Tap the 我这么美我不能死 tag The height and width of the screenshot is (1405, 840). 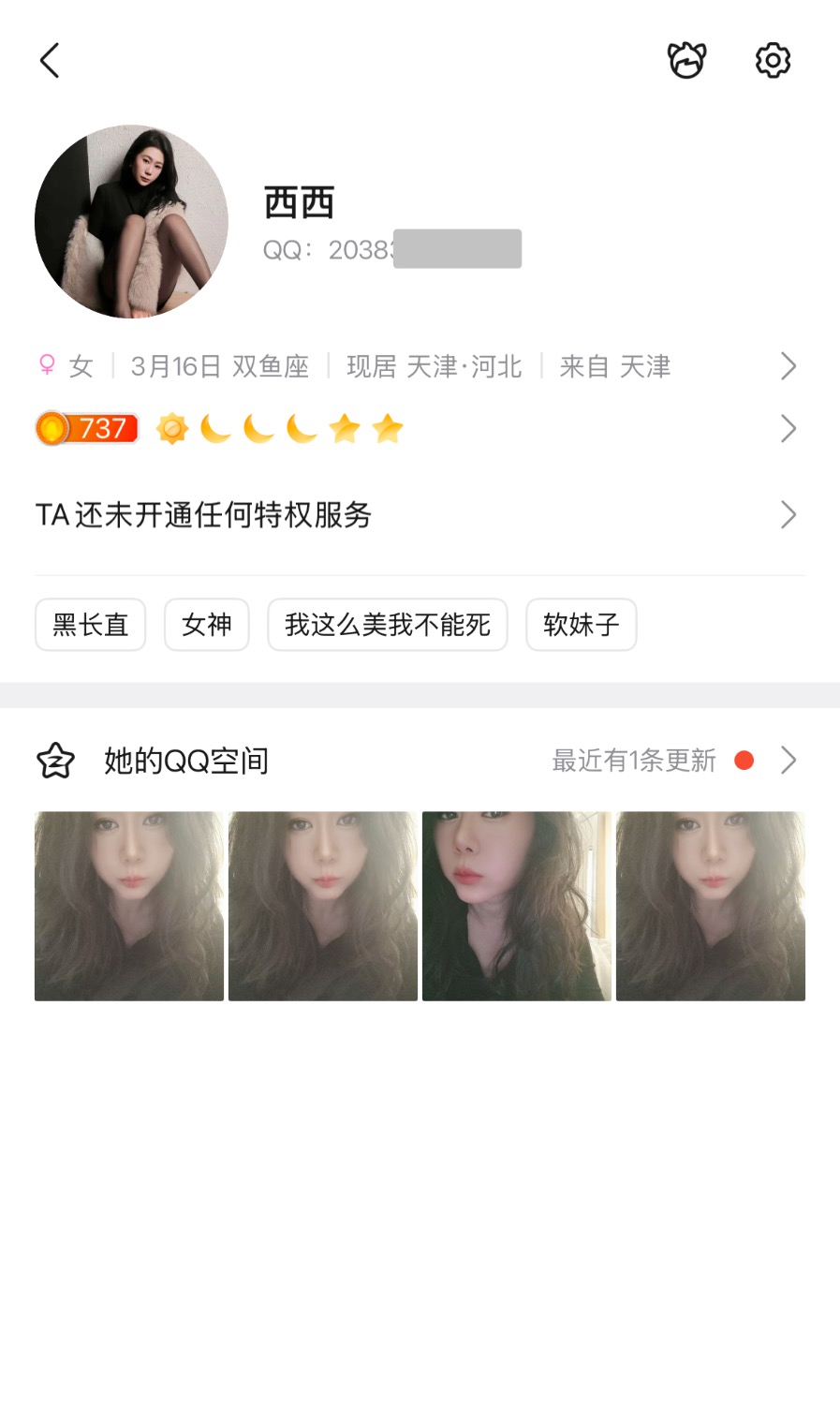coord(387,625)
